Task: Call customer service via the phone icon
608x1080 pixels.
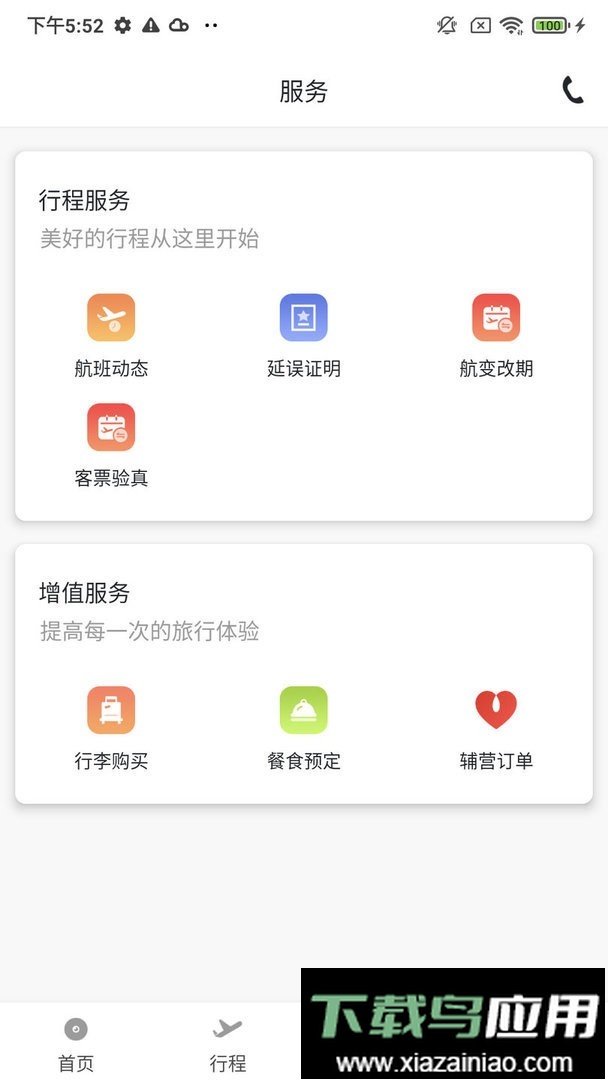Action: [573, 91]
